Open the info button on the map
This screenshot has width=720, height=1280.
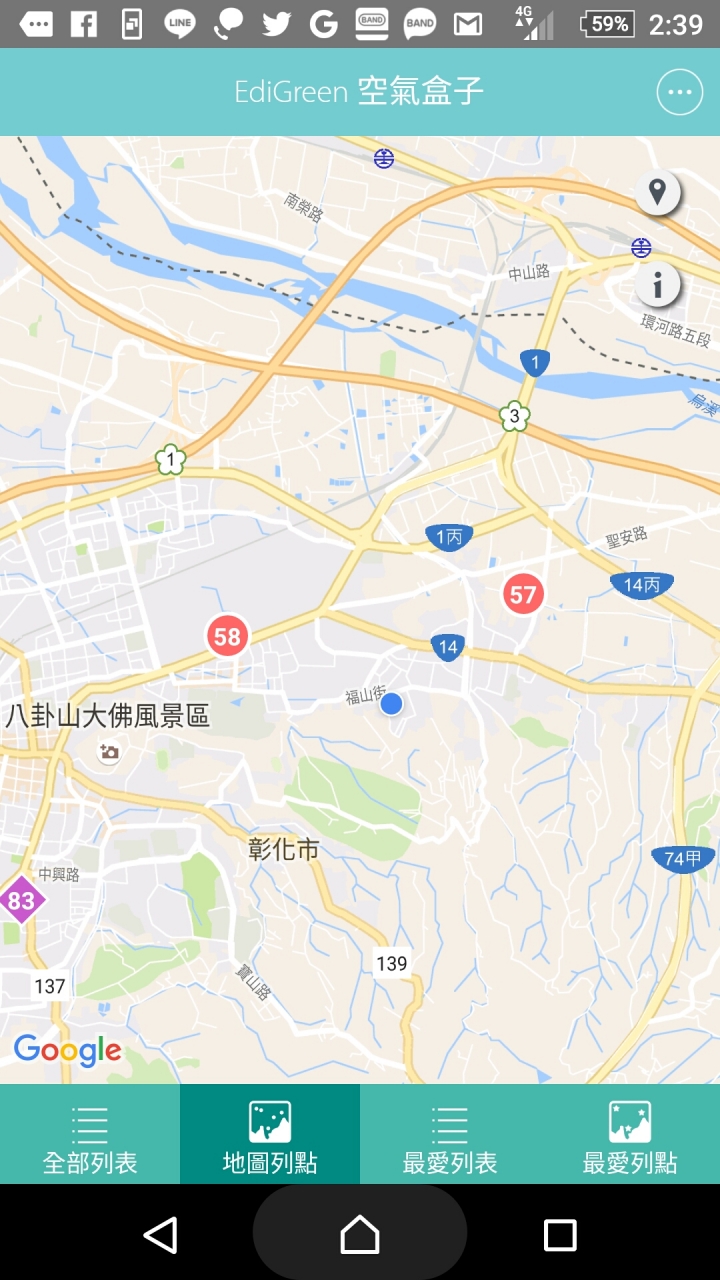(657, 286)
